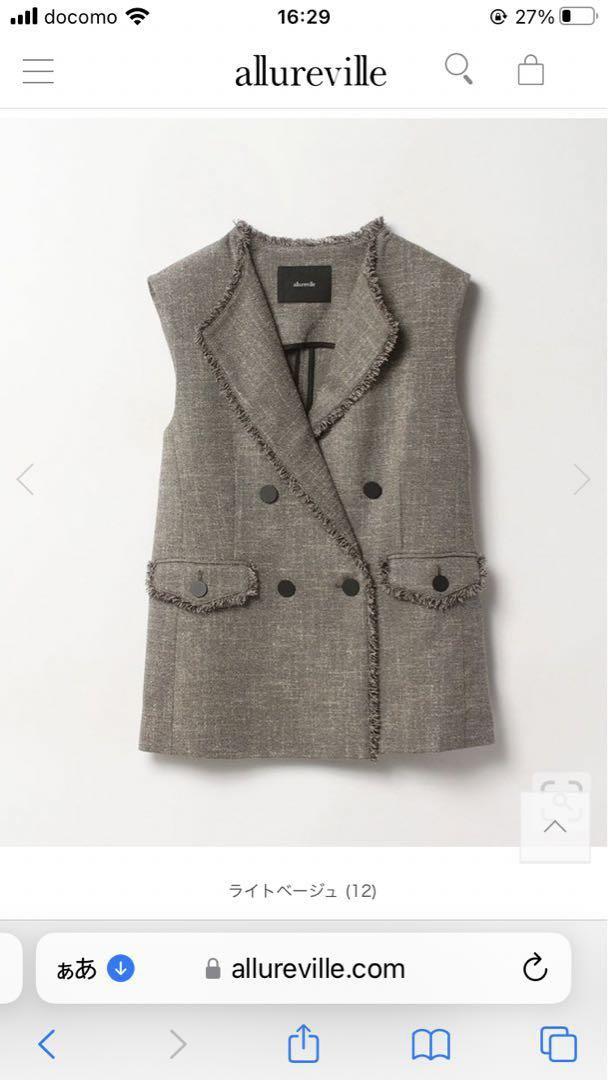Open the ぁあ page settings menu

coord(76,969)
